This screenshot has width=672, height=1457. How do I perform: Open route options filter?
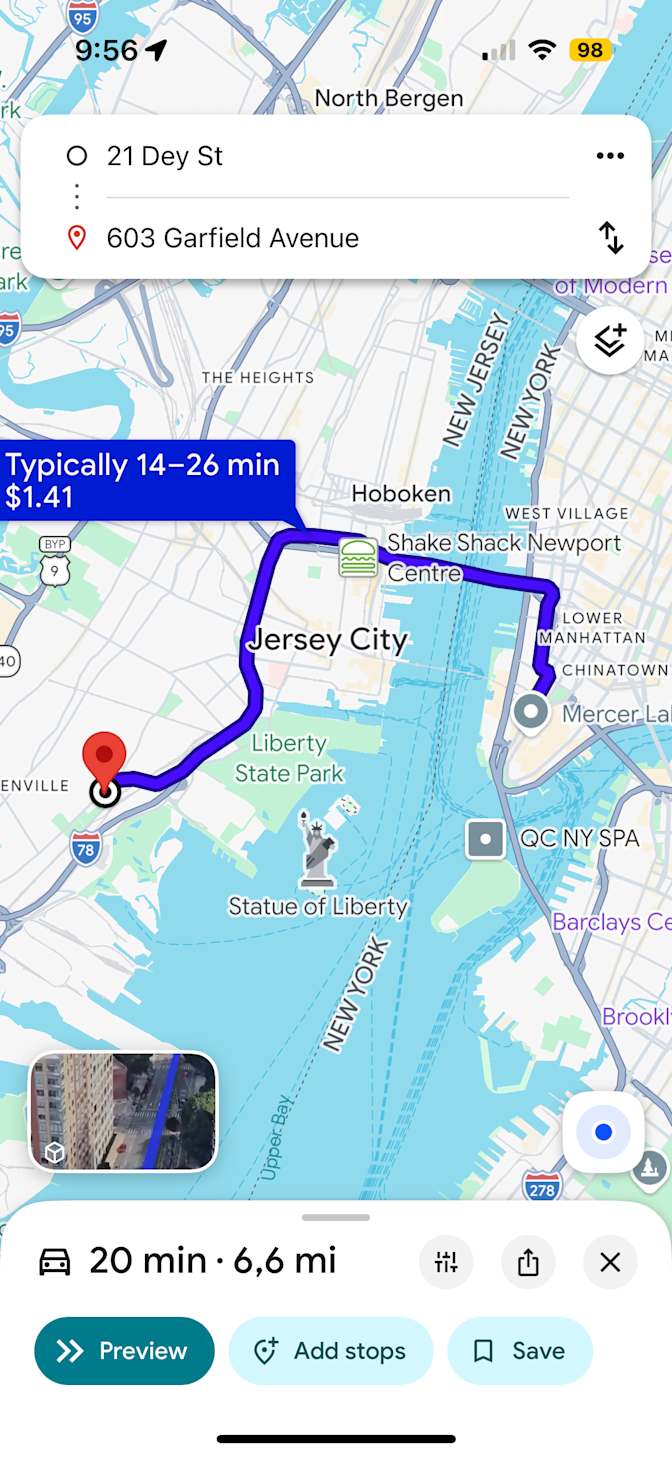[446, 1262]
